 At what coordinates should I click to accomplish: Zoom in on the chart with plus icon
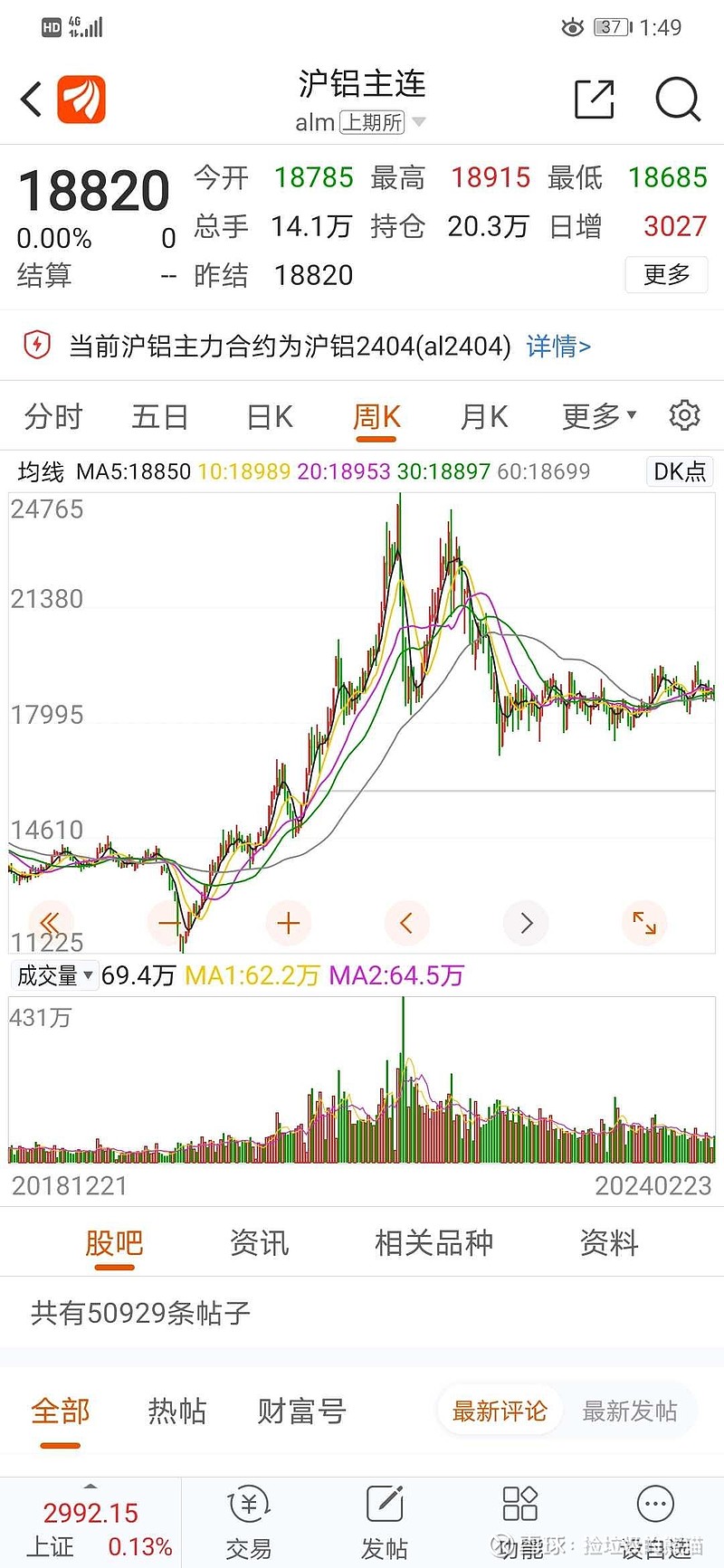coord(288,922)
